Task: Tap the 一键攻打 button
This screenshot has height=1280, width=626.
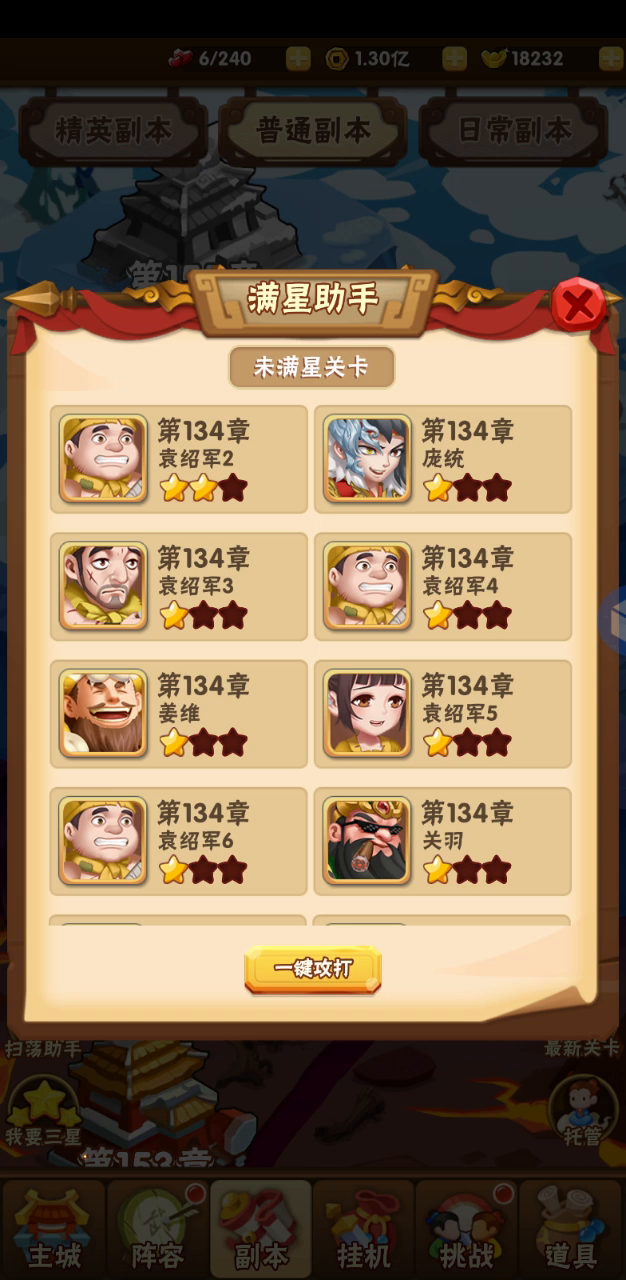Action: 313,968
